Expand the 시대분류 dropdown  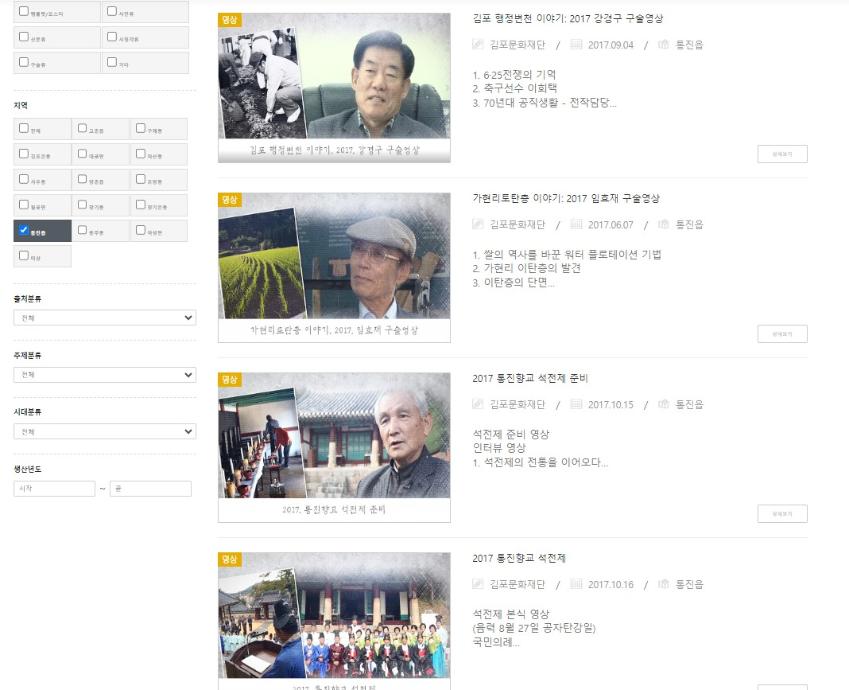click(x=104, y=432)
